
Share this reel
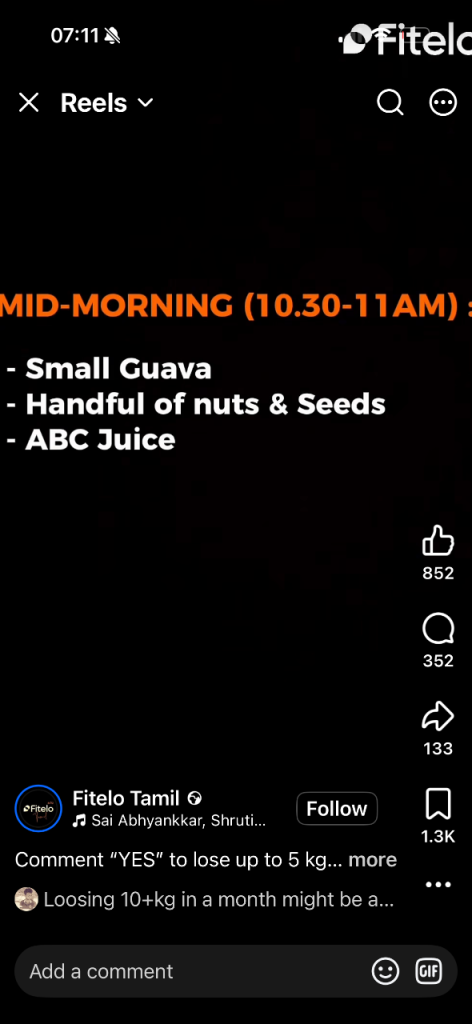pyautogui.click(x=437, y=716)
